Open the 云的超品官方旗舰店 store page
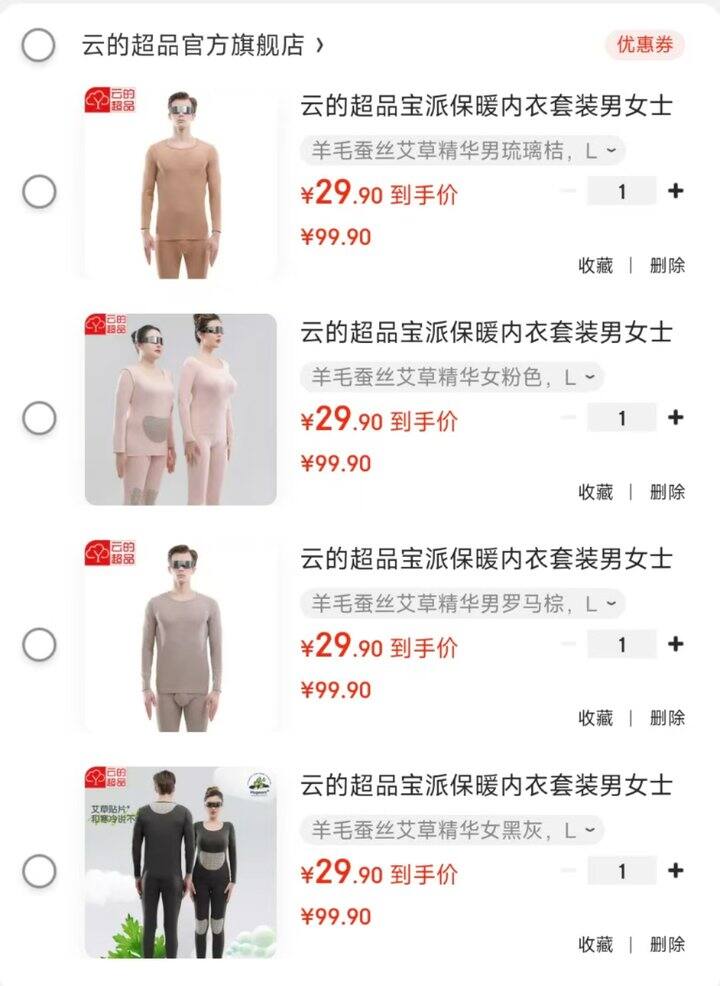The height and width of the screenshot is (986, 720). coord(200,45)
